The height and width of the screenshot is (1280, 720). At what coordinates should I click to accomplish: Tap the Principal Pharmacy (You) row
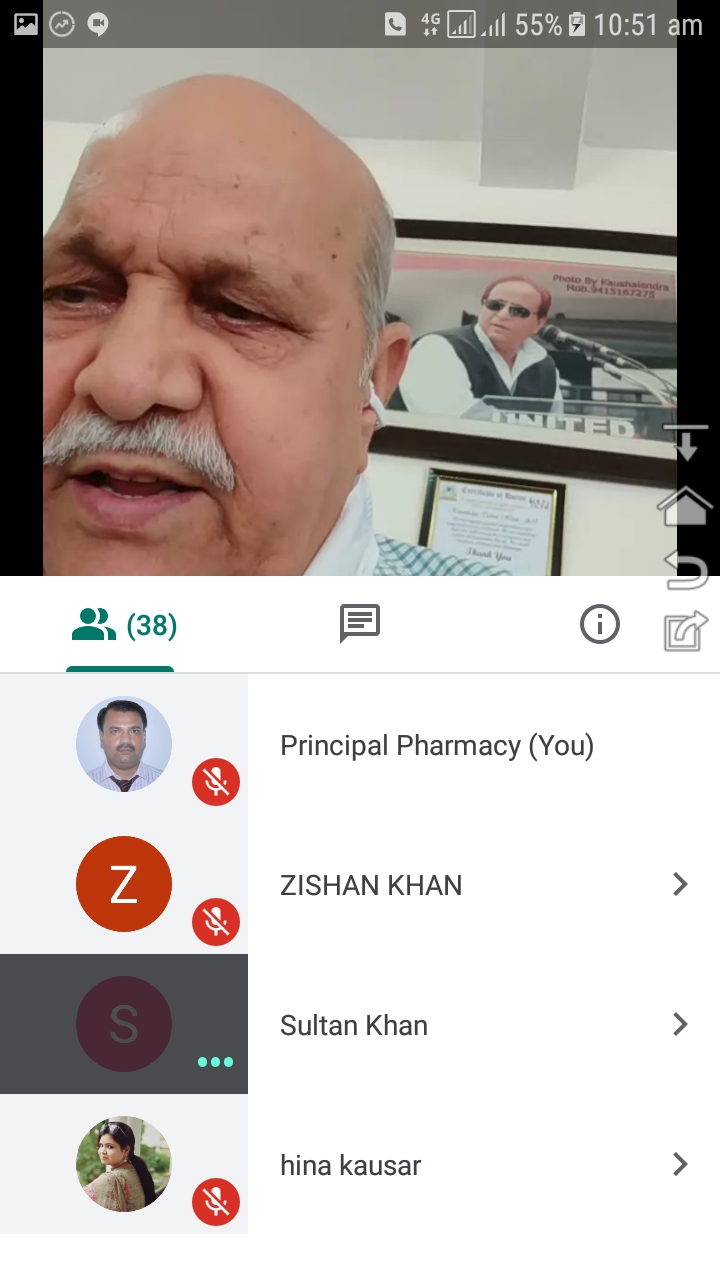pos(360,744)
